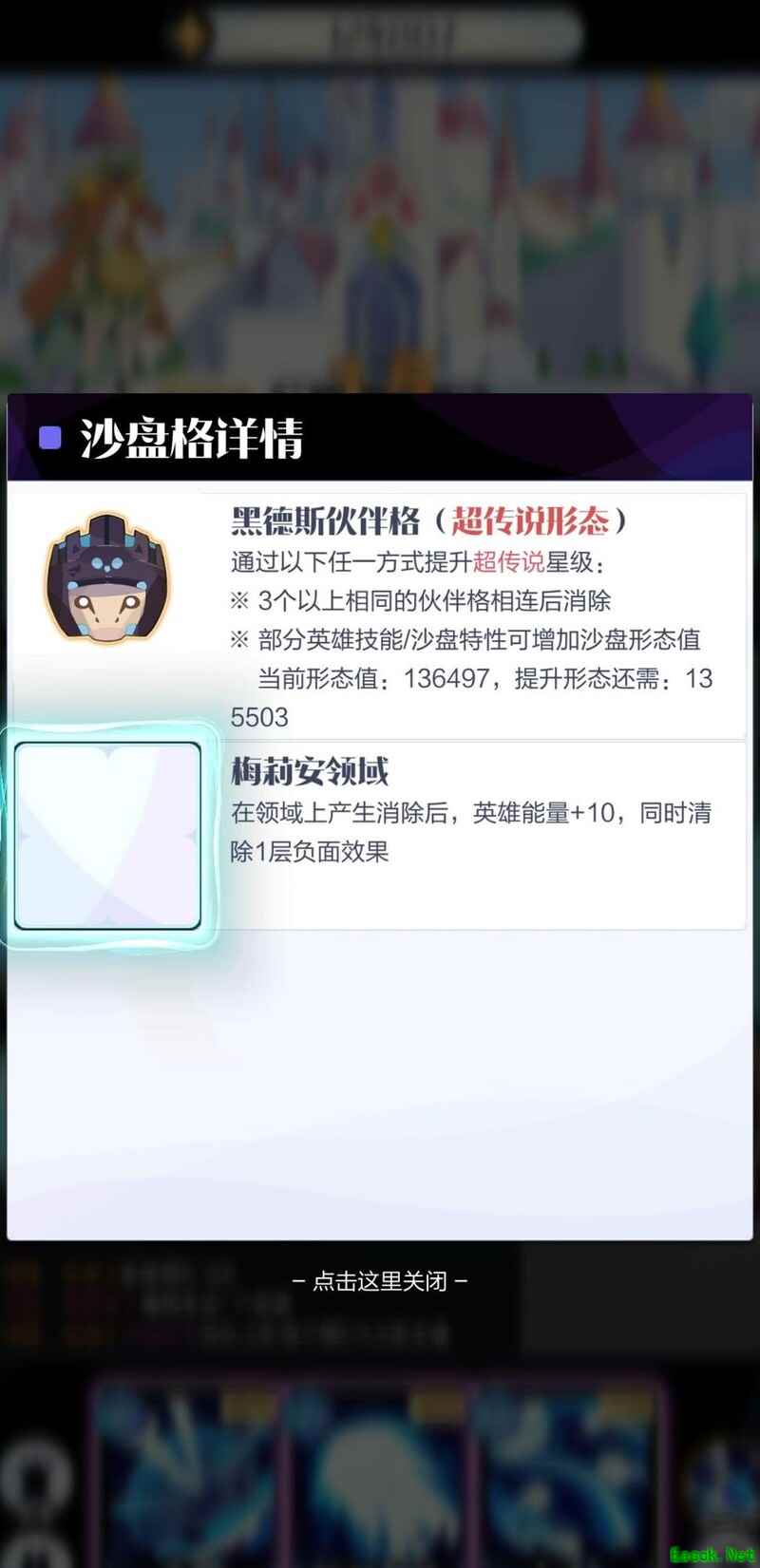Image resolution: width=760 pixels, height=1568 pixels.
Task: Tap '点击这里关闭' to close the details popup
Action: 380,1281
